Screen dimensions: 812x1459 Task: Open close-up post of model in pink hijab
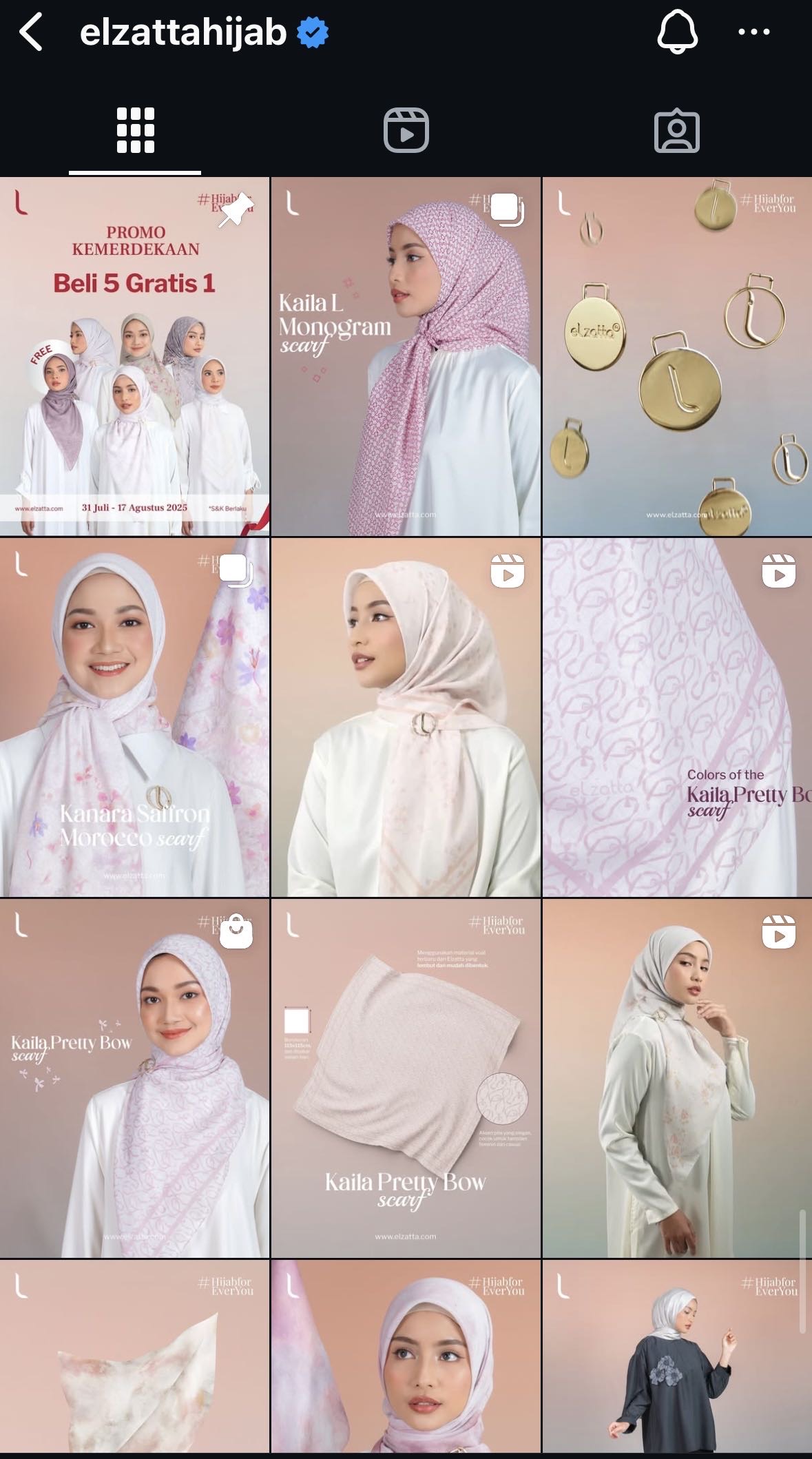(406, 1357)
